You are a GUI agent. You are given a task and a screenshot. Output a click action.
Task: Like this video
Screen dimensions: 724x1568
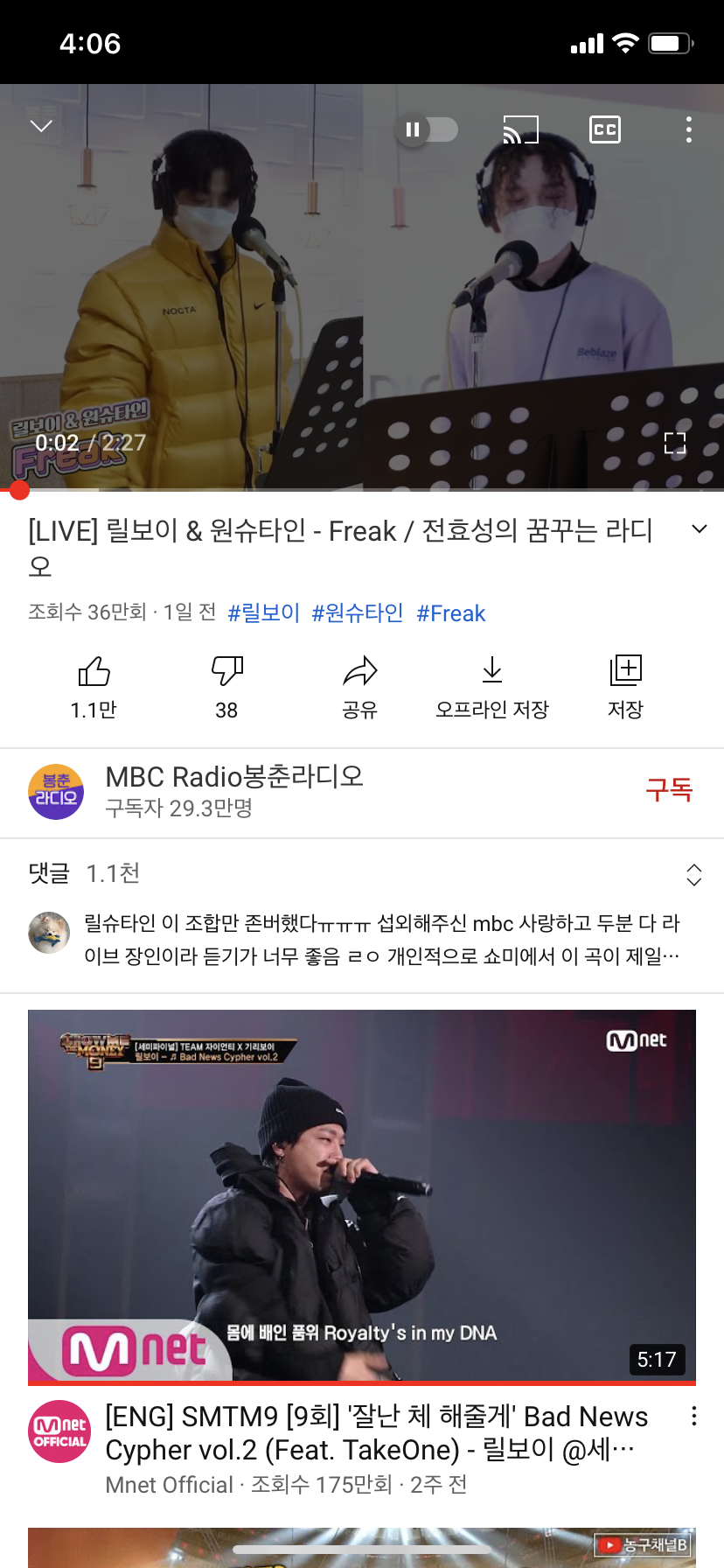point(94,686)
